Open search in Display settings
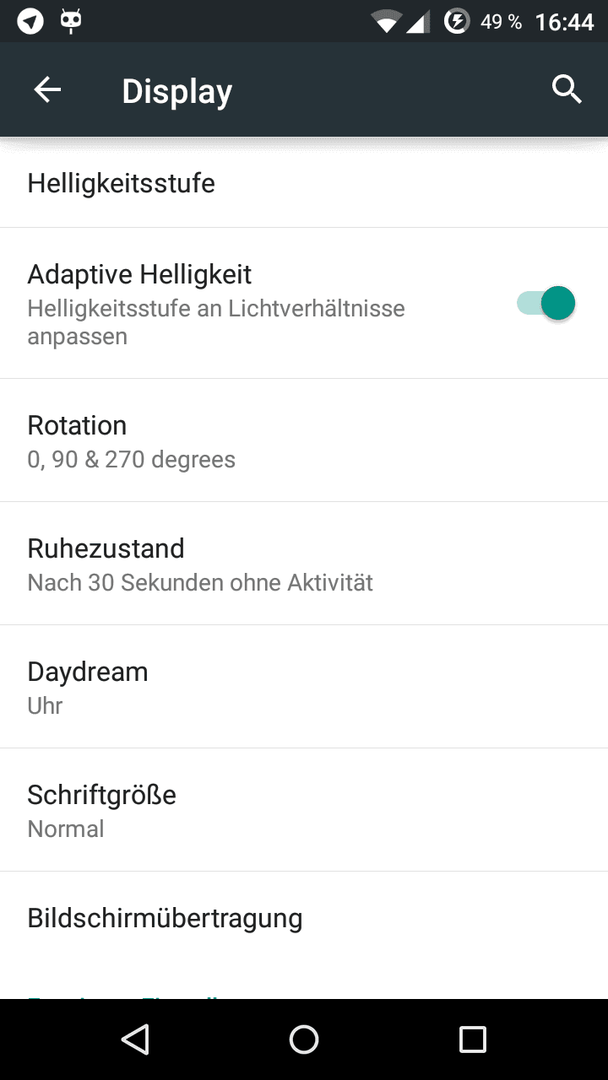The image size is (608, 1080). (x=567, y=90)
